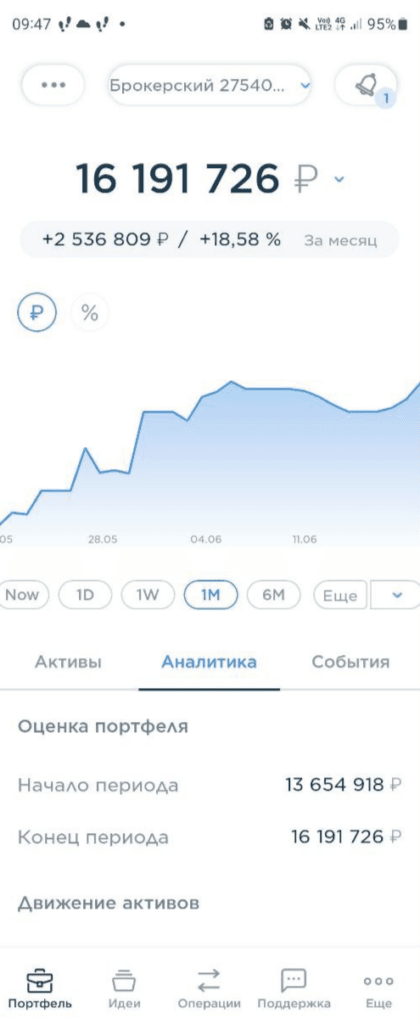Expand the Брокерский account dropdown

pos(209,85)
